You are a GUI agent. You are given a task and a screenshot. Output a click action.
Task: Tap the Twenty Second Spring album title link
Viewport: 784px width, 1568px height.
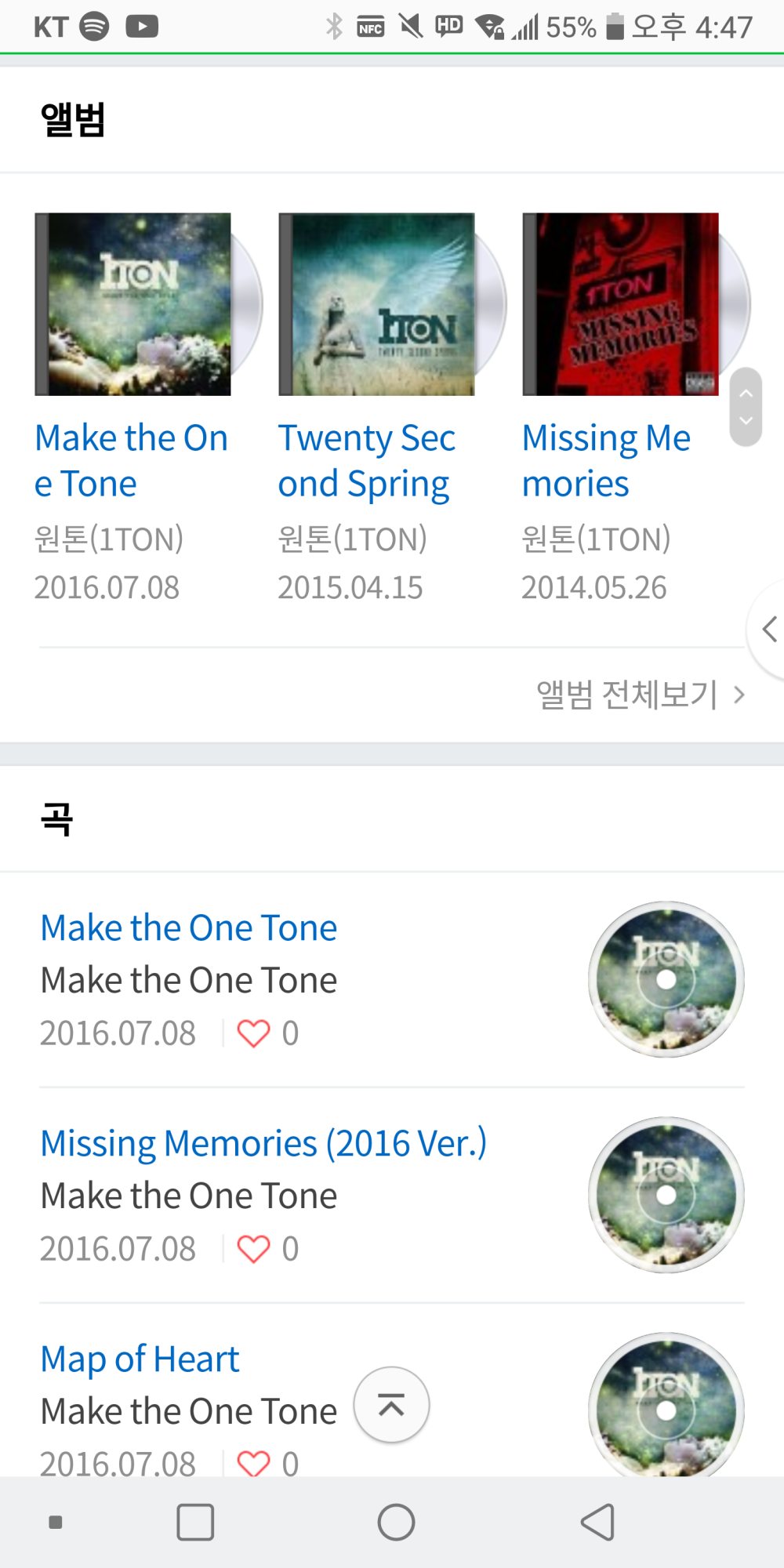(x=366, y=460)
